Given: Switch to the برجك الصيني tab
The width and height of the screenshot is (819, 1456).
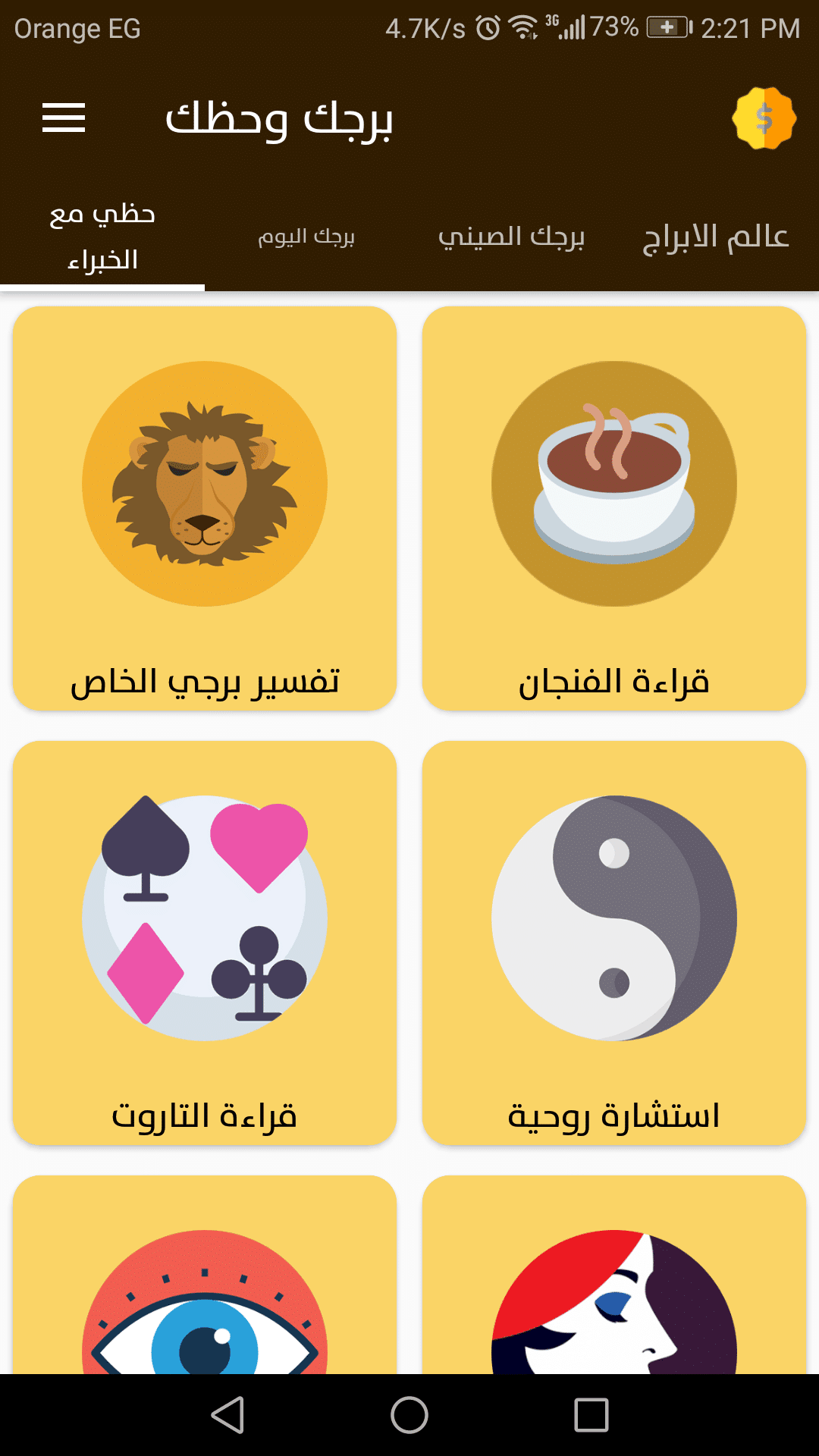Looking at the screenshot, I should (x=511, y=237).
